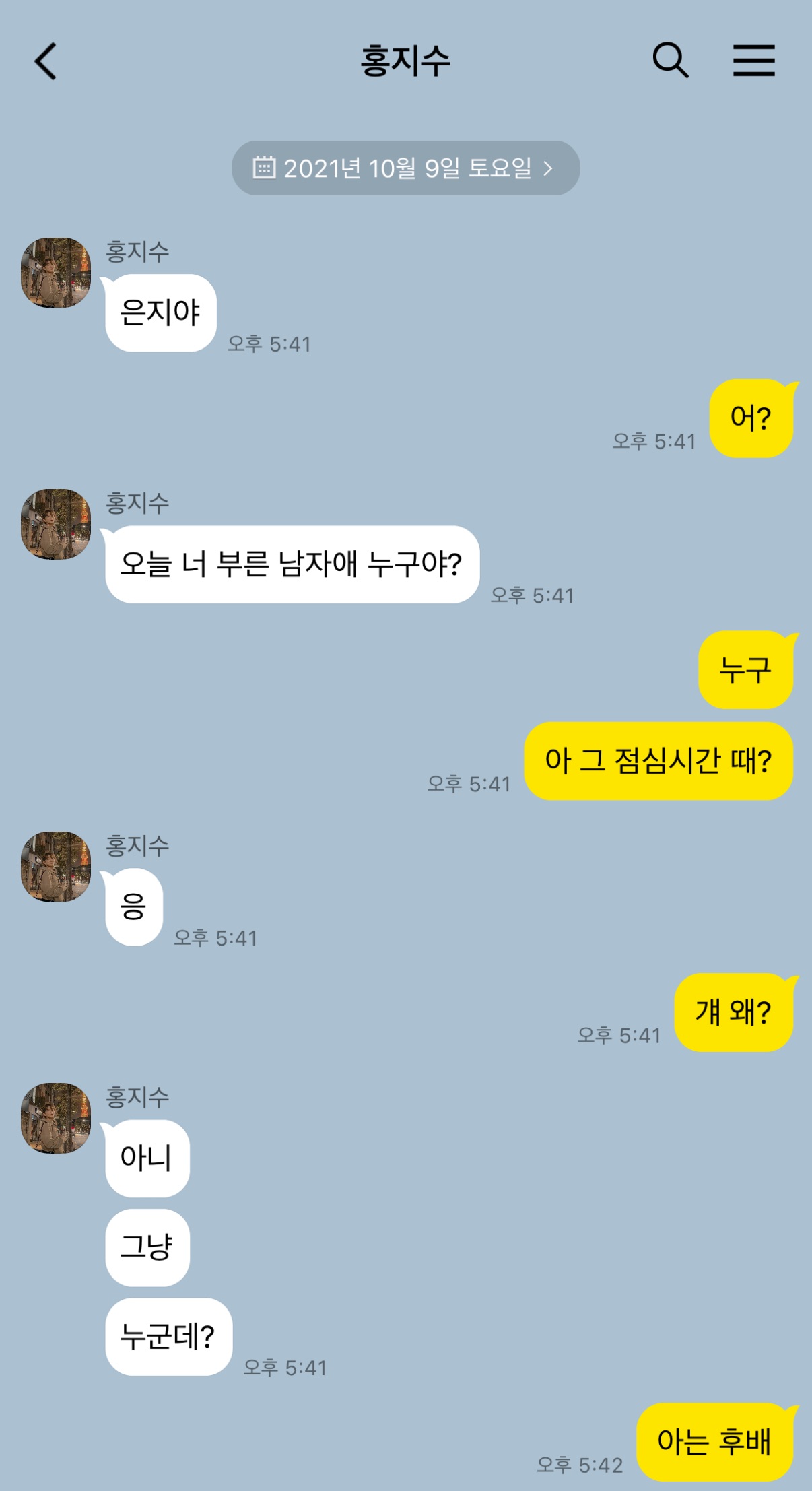812x1491 pixels.
Task: Open 홍지수's avatar next to 누군데? messages
Action: point(56,1118)
